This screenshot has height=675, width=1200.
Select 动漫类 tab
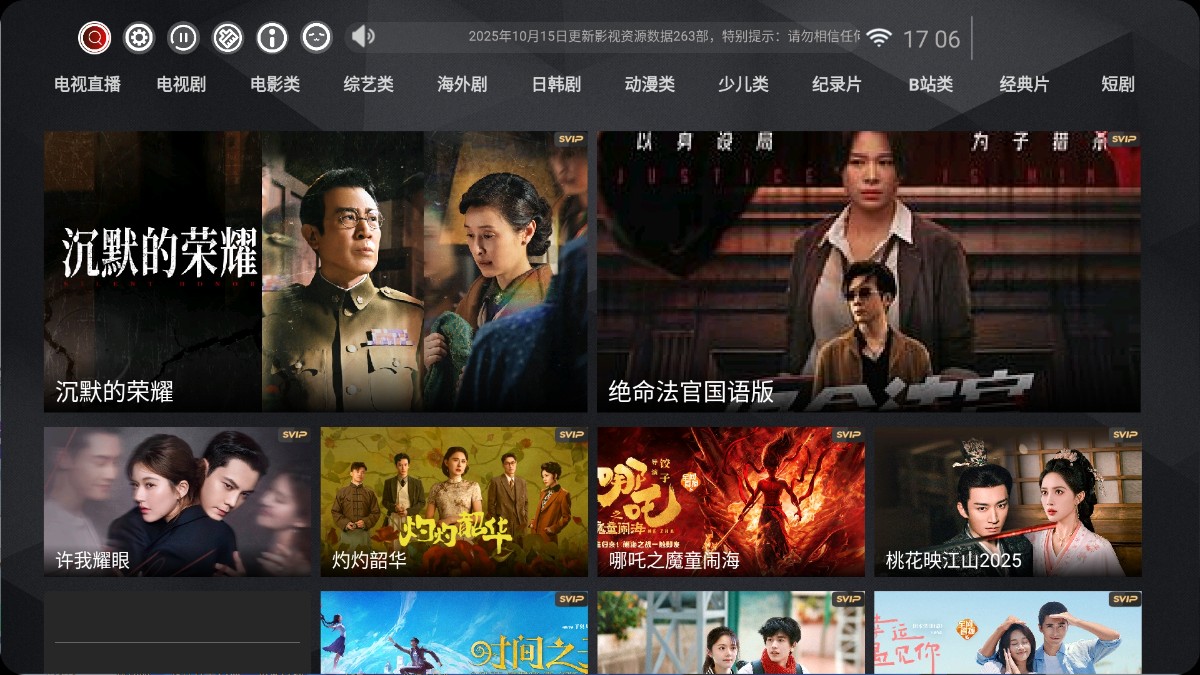[x=649, y=85]
